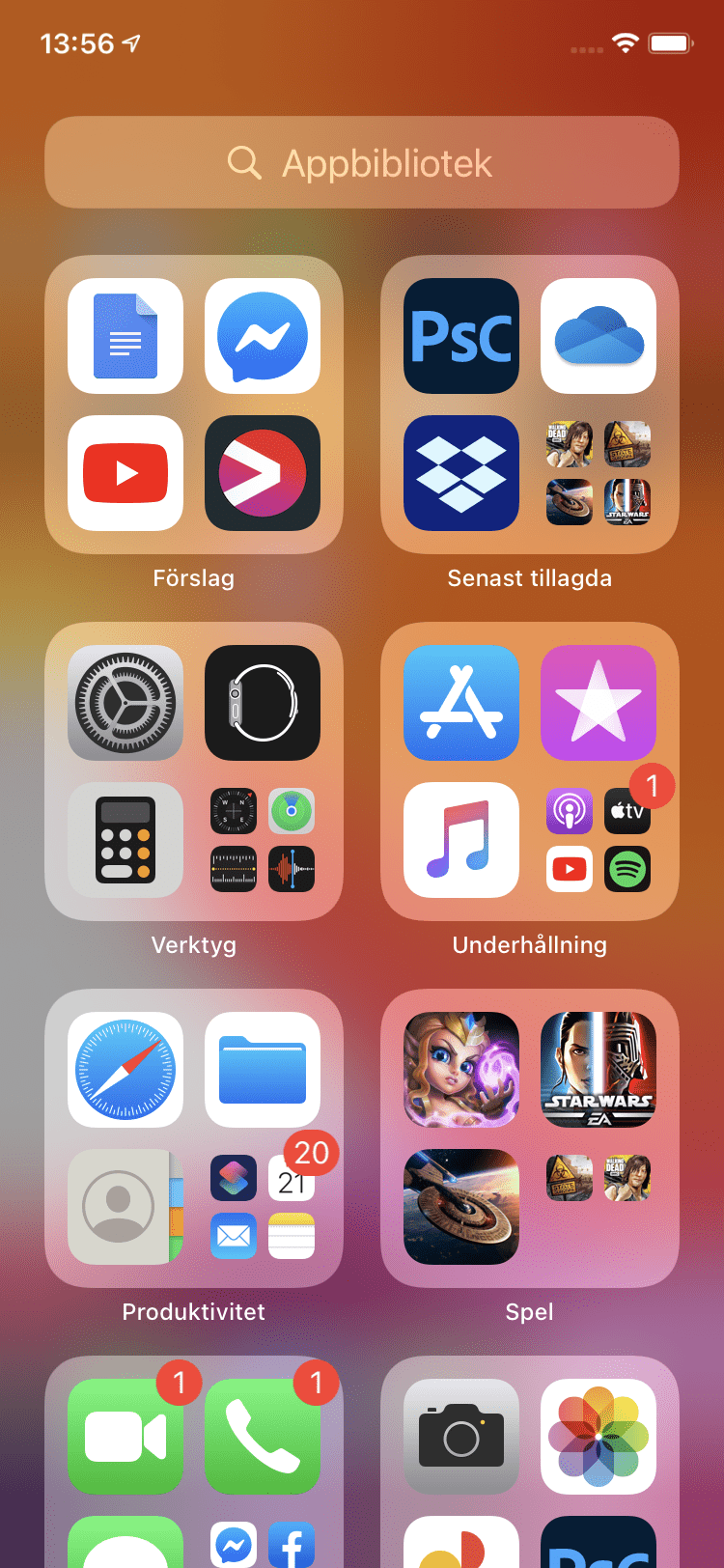
Task: Open the Phone app
Action: coord(263,1437)
